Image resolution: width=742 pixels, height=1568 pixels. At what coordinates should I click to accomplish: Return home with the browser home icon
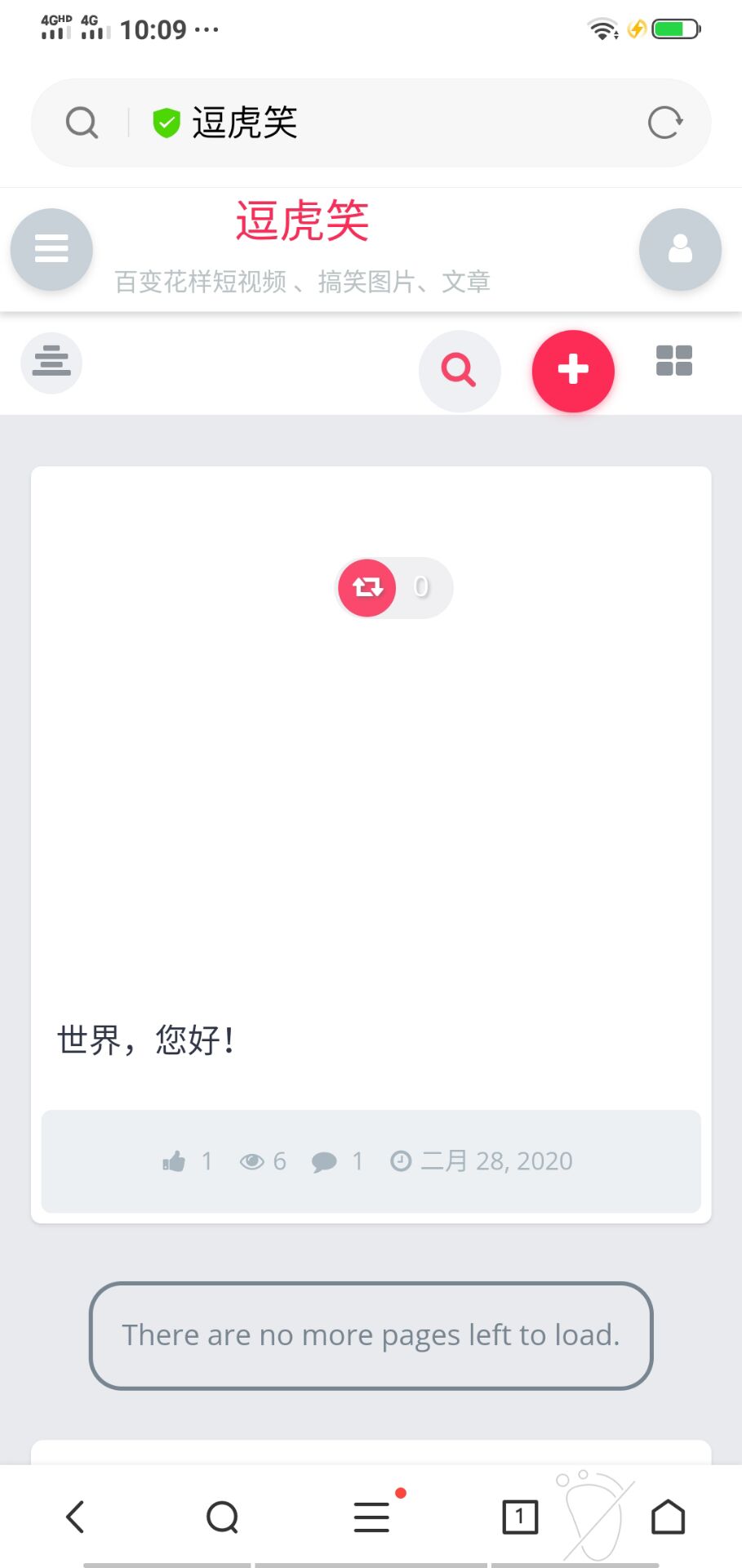[x=668, y=1517]
